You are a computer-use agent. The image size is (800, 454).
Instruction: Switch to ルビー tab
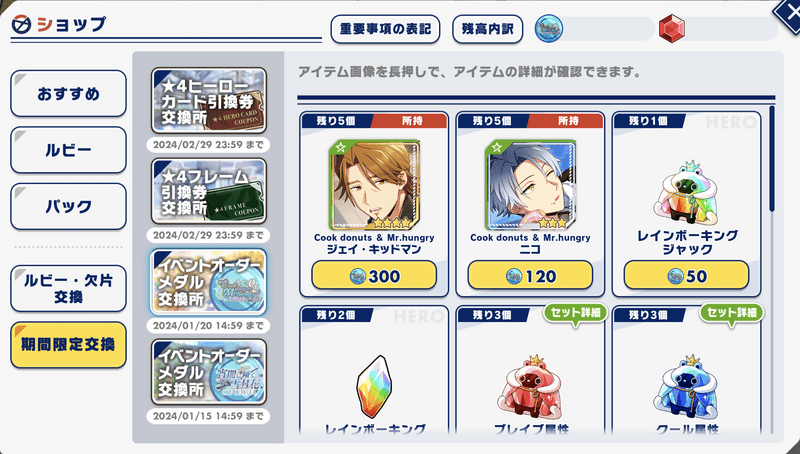[68, 150]
